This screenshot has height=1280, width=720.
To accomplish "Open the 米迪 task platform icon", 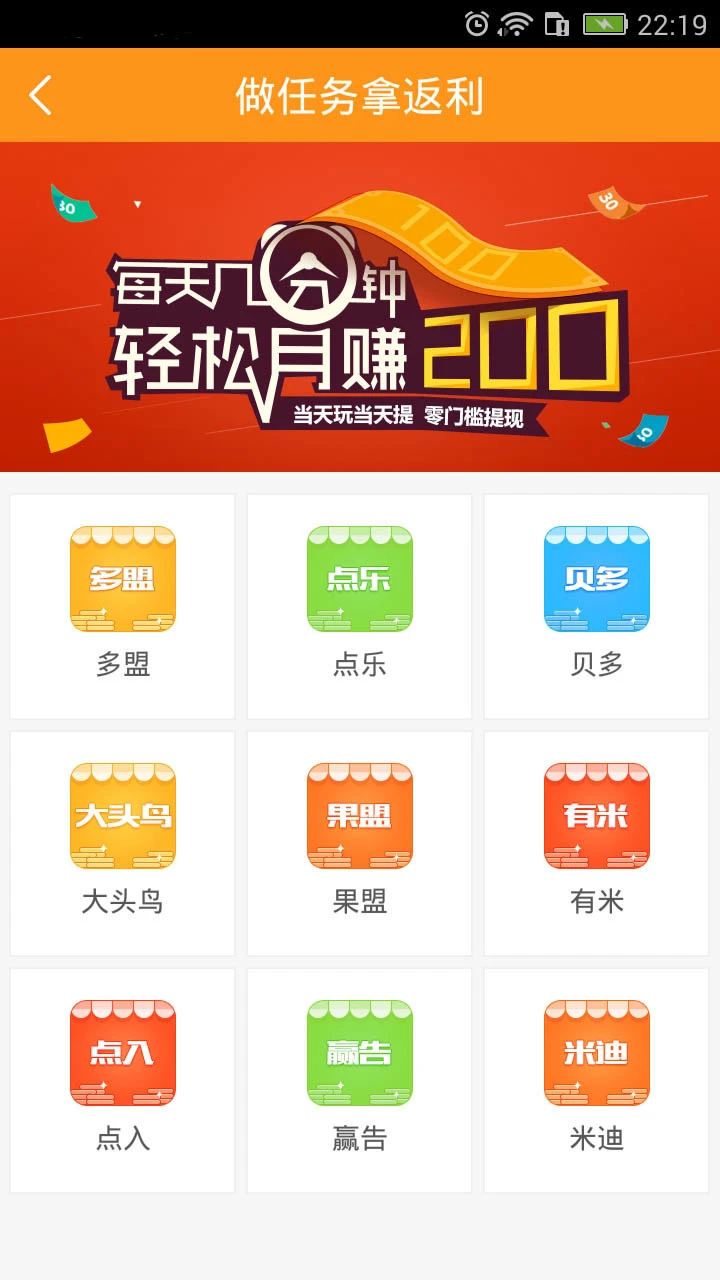I will (596, 1053).
